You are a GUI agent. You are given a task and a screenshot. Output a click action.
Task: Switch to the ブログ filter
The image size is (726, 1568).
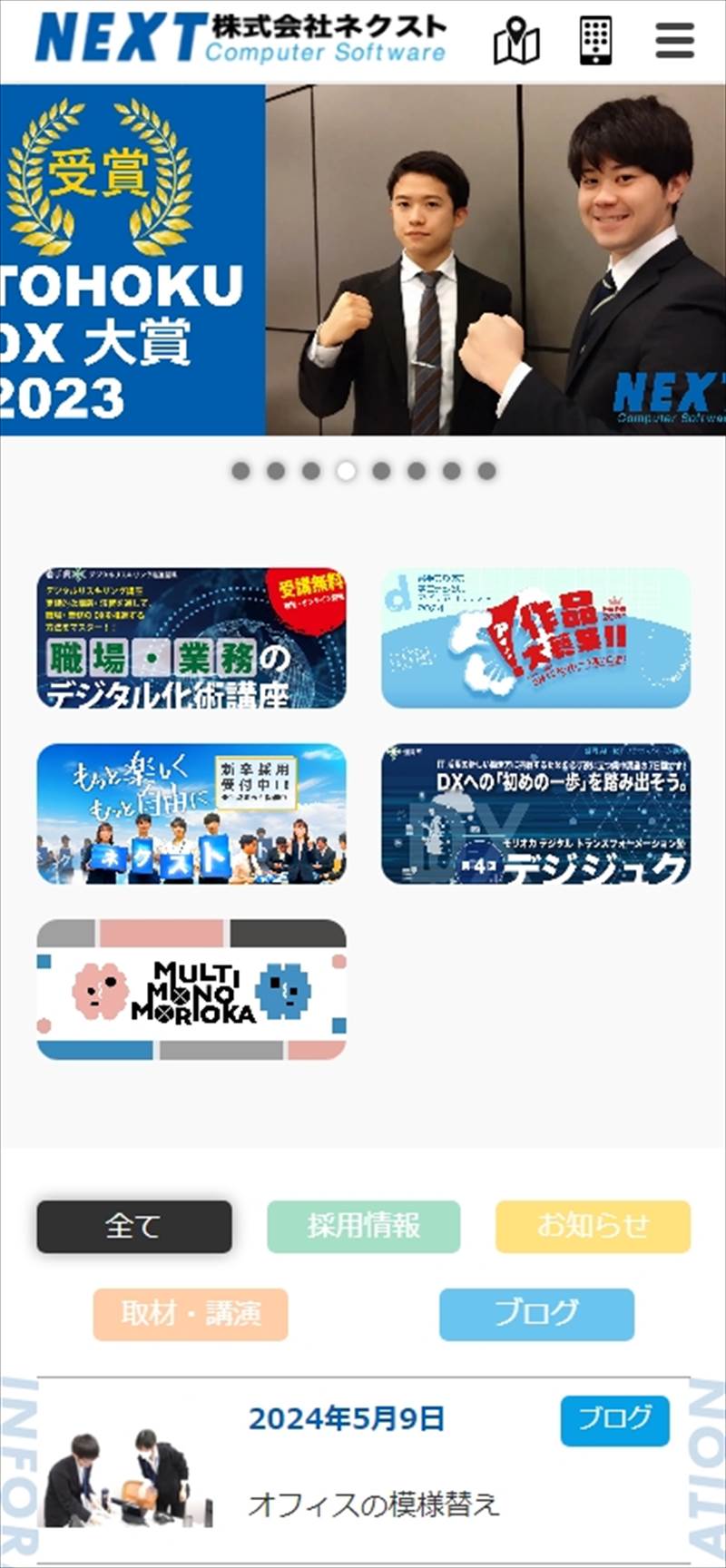coord(536,1314)
